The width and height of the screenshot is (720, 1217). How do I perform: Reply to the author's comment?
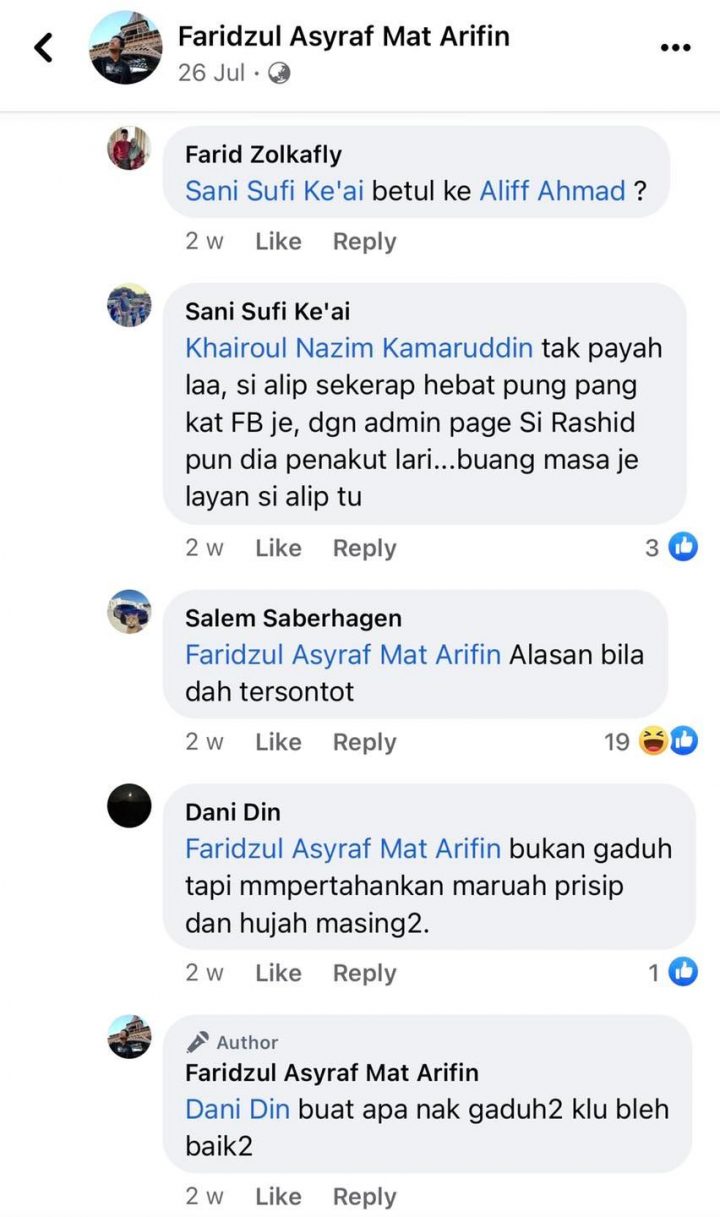[364, 1196]
